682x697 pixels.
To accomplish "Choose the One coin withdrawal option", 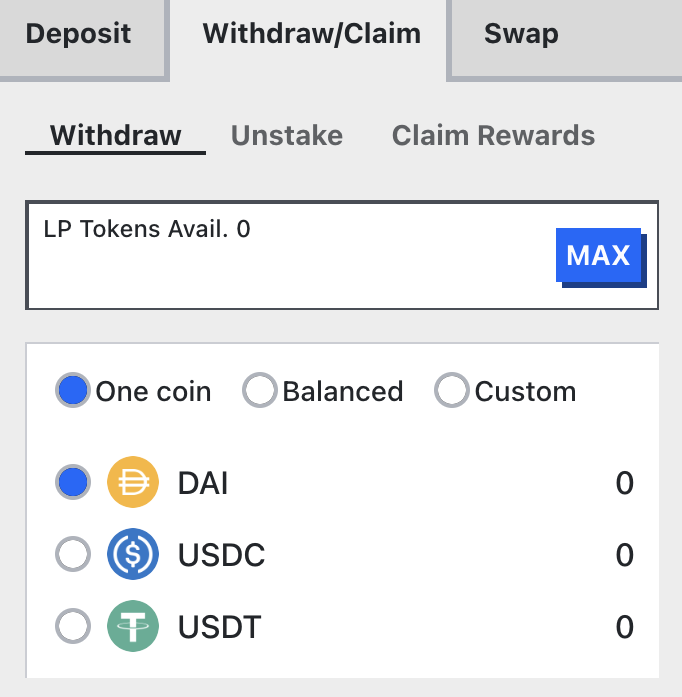I will (73, 391).
